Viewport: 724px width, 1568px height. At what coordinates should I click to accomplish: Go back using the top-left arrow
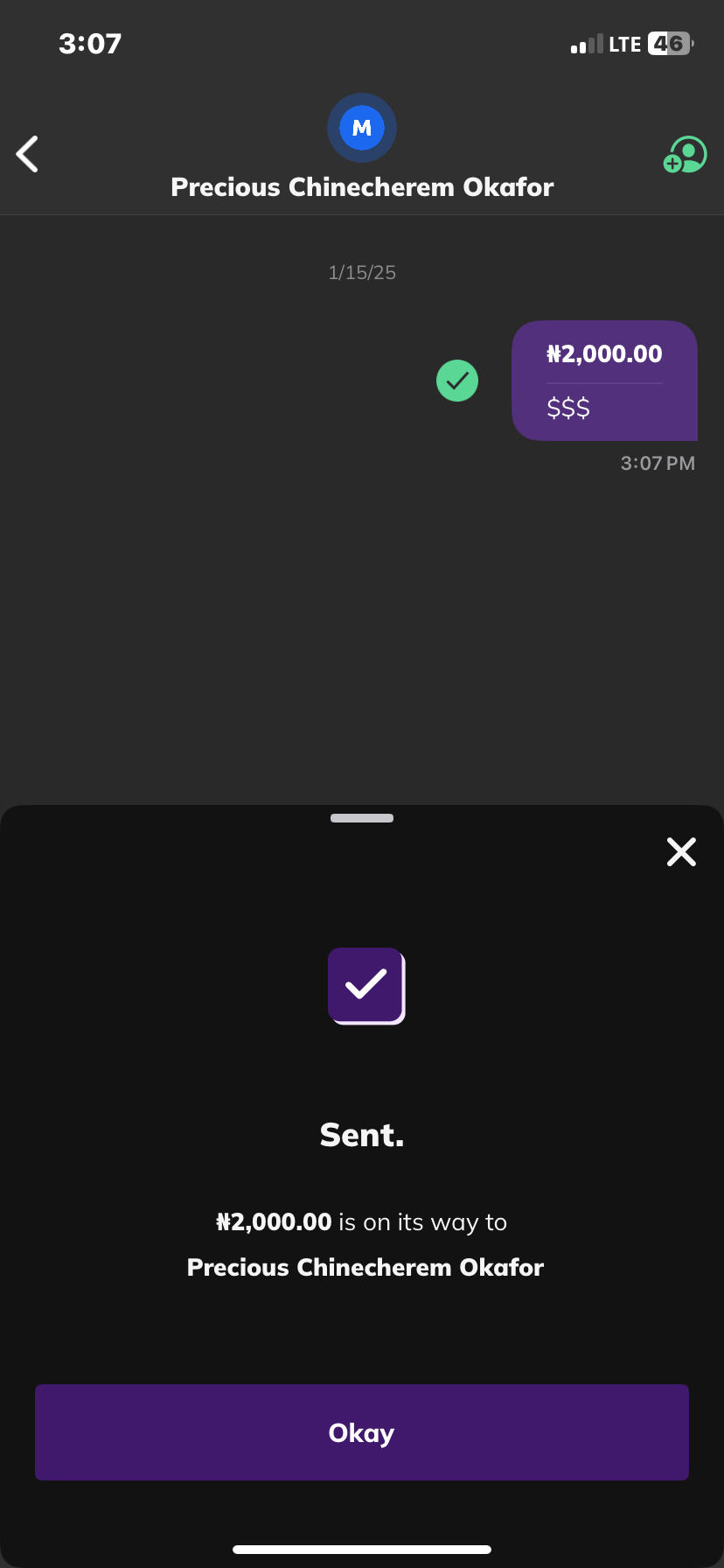[x=28, y=154]
